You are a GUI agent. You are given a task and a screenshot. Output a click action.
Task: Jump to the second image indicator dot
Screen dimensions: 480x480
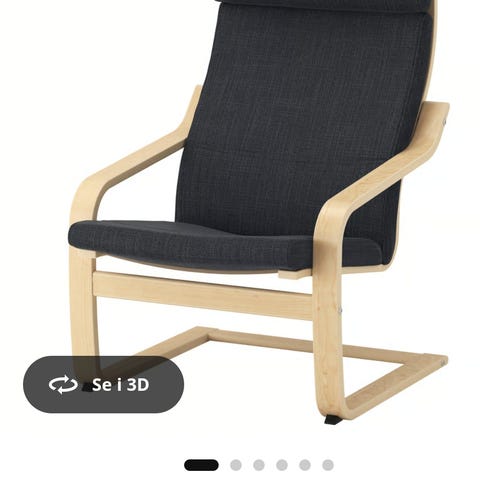click(x=236, y=465)
